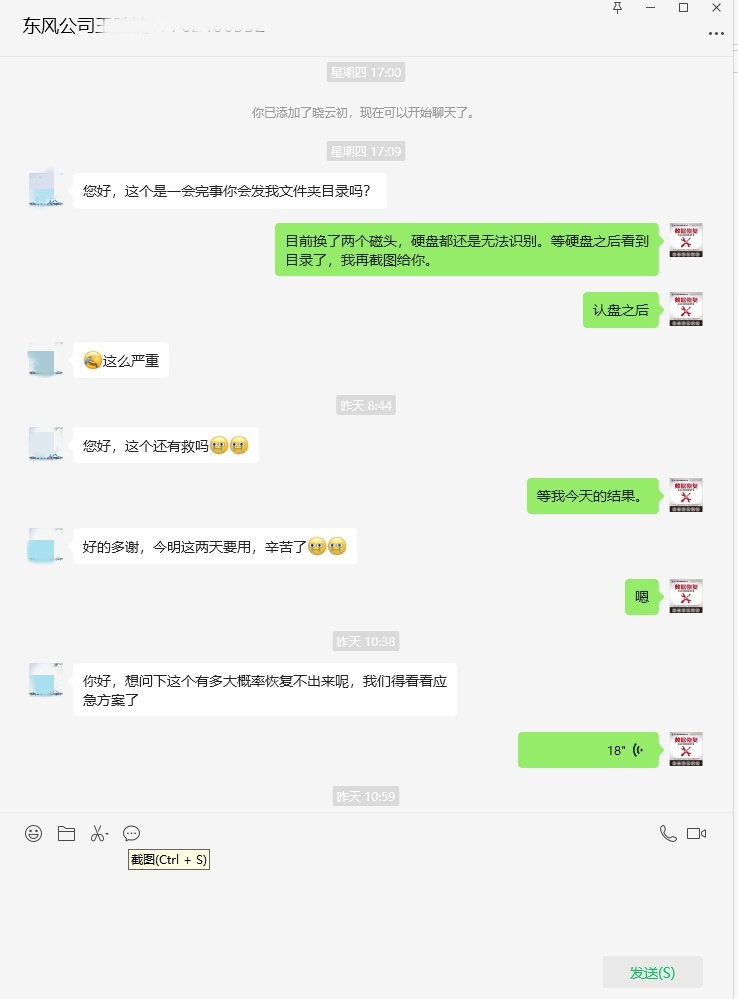Viewport: 738px width, 999px height.
Task: Open contact avatar beside 这么严重 message
Action: 45,358
